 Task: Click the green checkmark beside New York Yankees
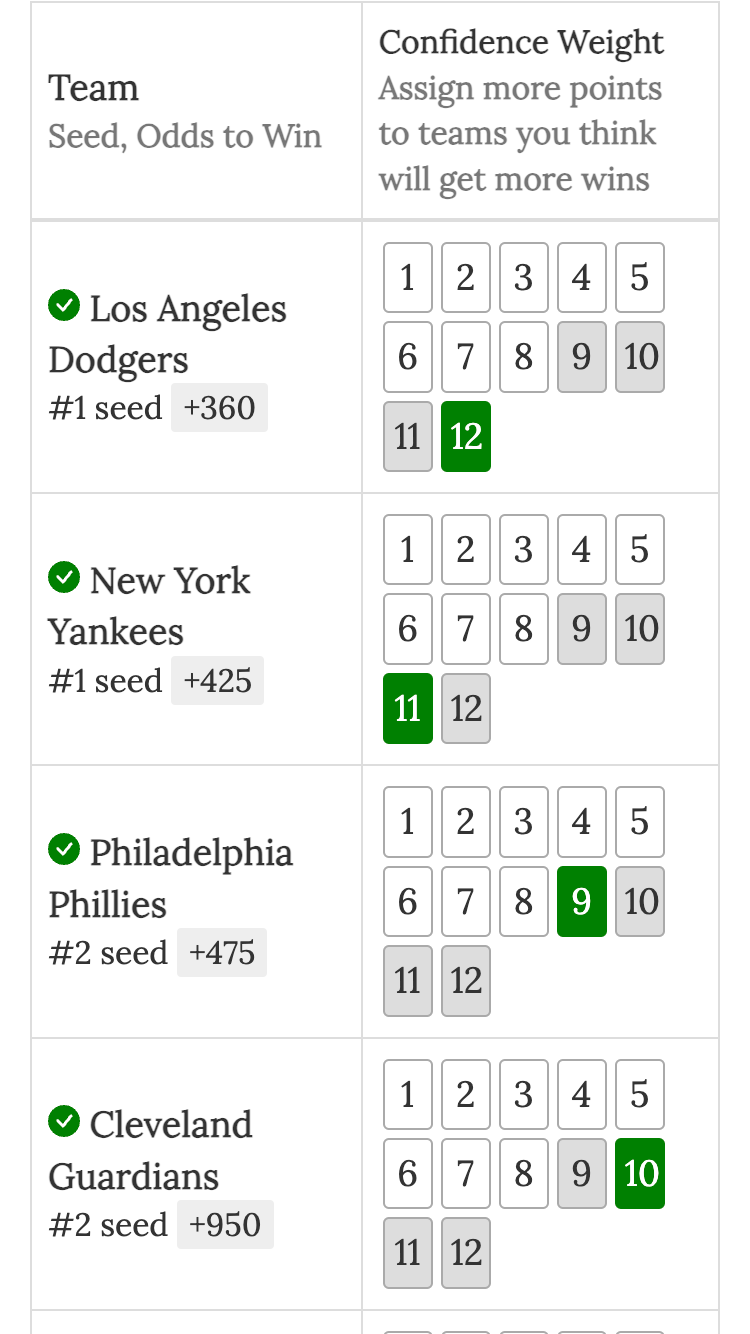click(64, 577)
